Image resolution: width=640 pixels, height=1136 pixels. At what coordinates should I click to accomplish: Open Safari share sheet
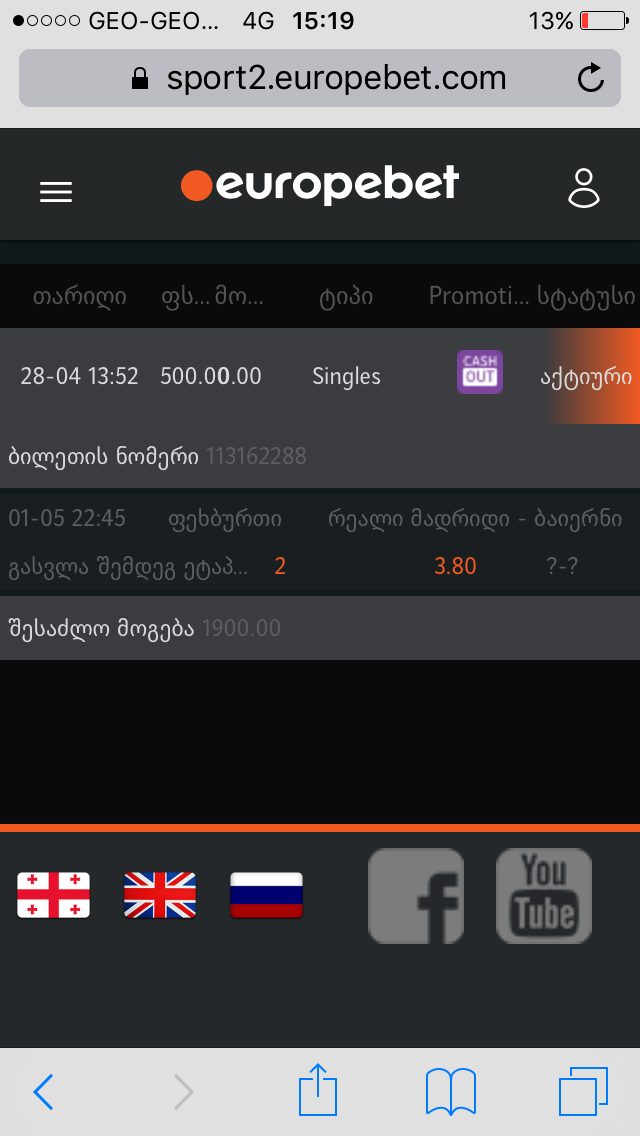tap(318, 1090)
